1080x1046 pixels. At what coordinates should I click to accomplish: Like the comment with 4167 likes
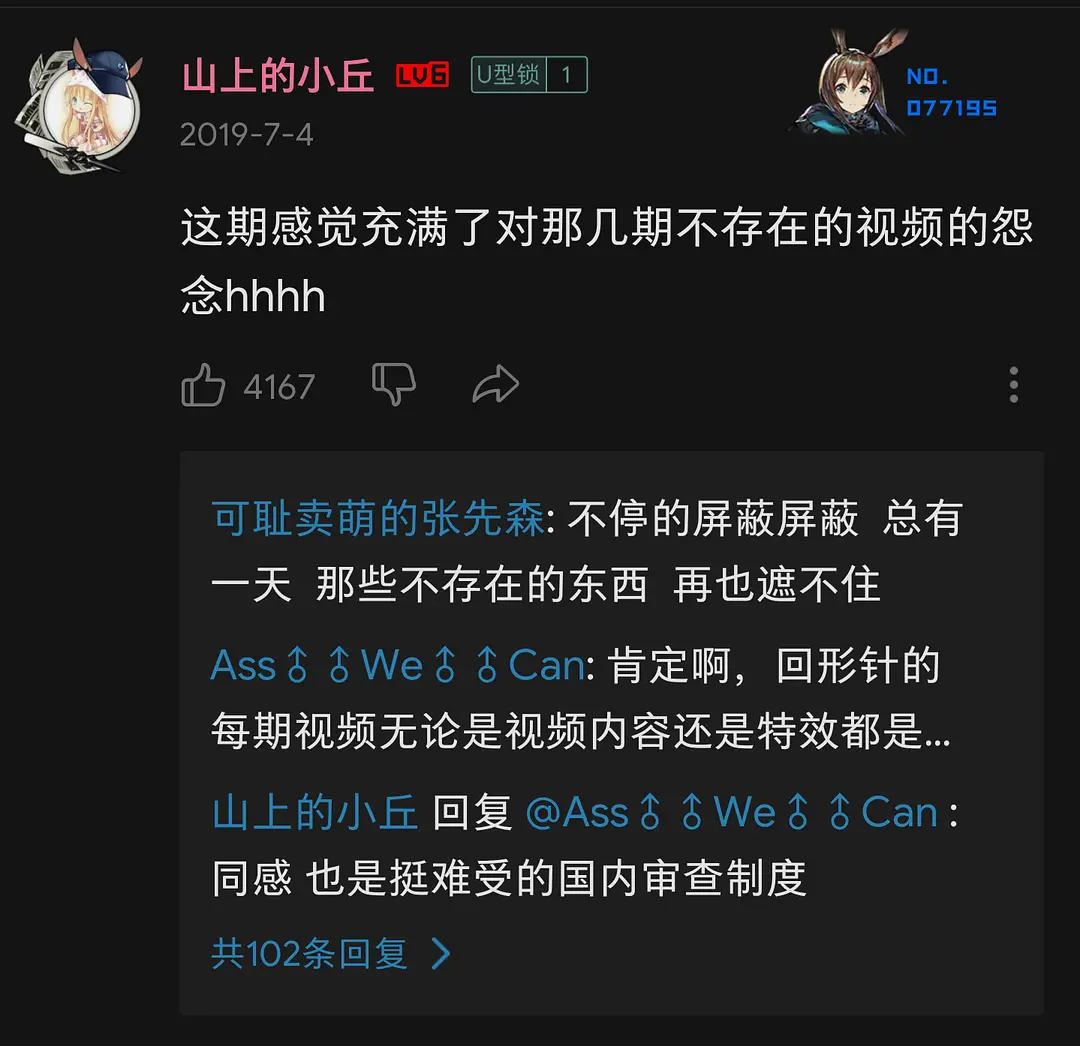click(x=203, y=385)
